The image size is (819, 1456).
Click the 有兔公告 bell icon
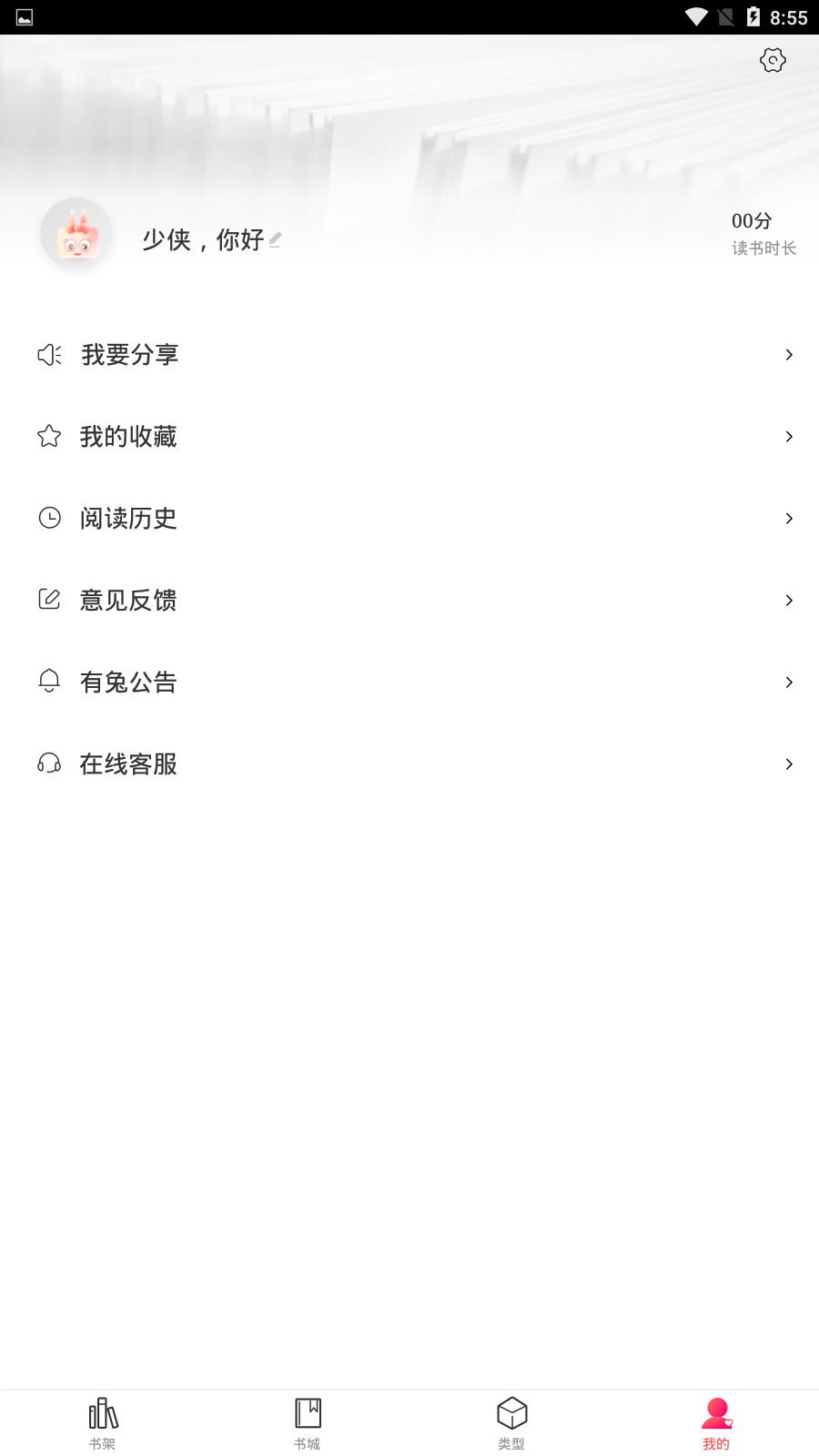coord(49,682)
